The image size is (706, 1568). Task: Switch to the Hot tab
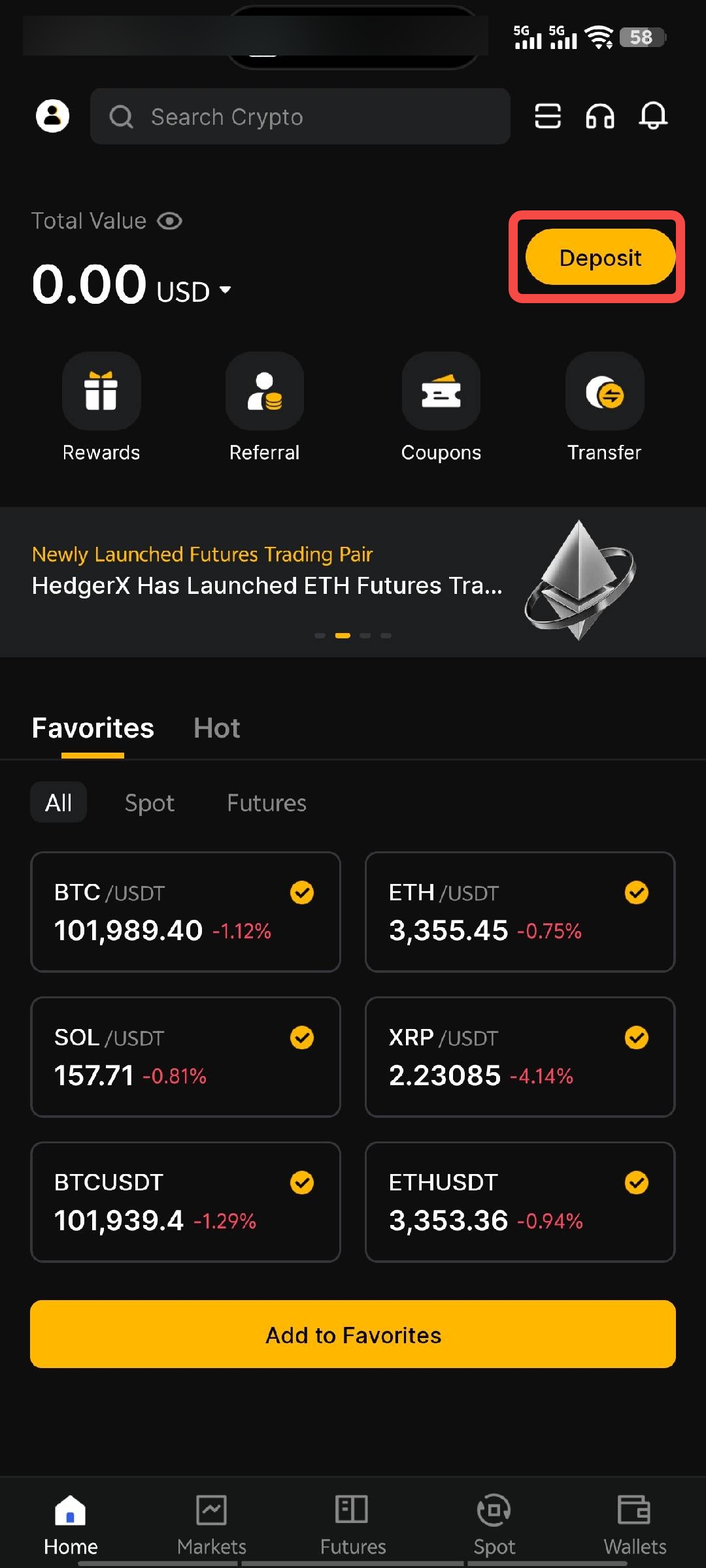217,728
